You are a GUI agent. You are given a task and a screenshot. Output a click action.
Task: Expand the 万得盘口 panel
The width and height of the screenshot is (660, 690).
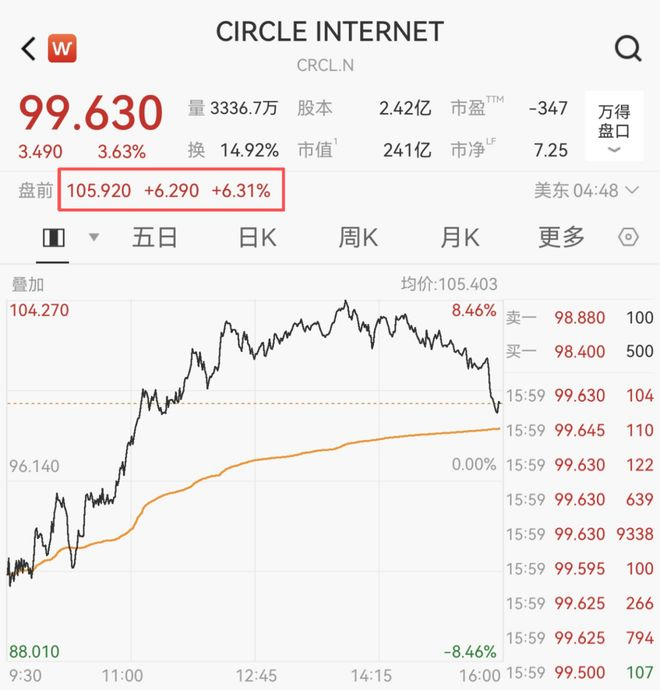tap(614, 126)
